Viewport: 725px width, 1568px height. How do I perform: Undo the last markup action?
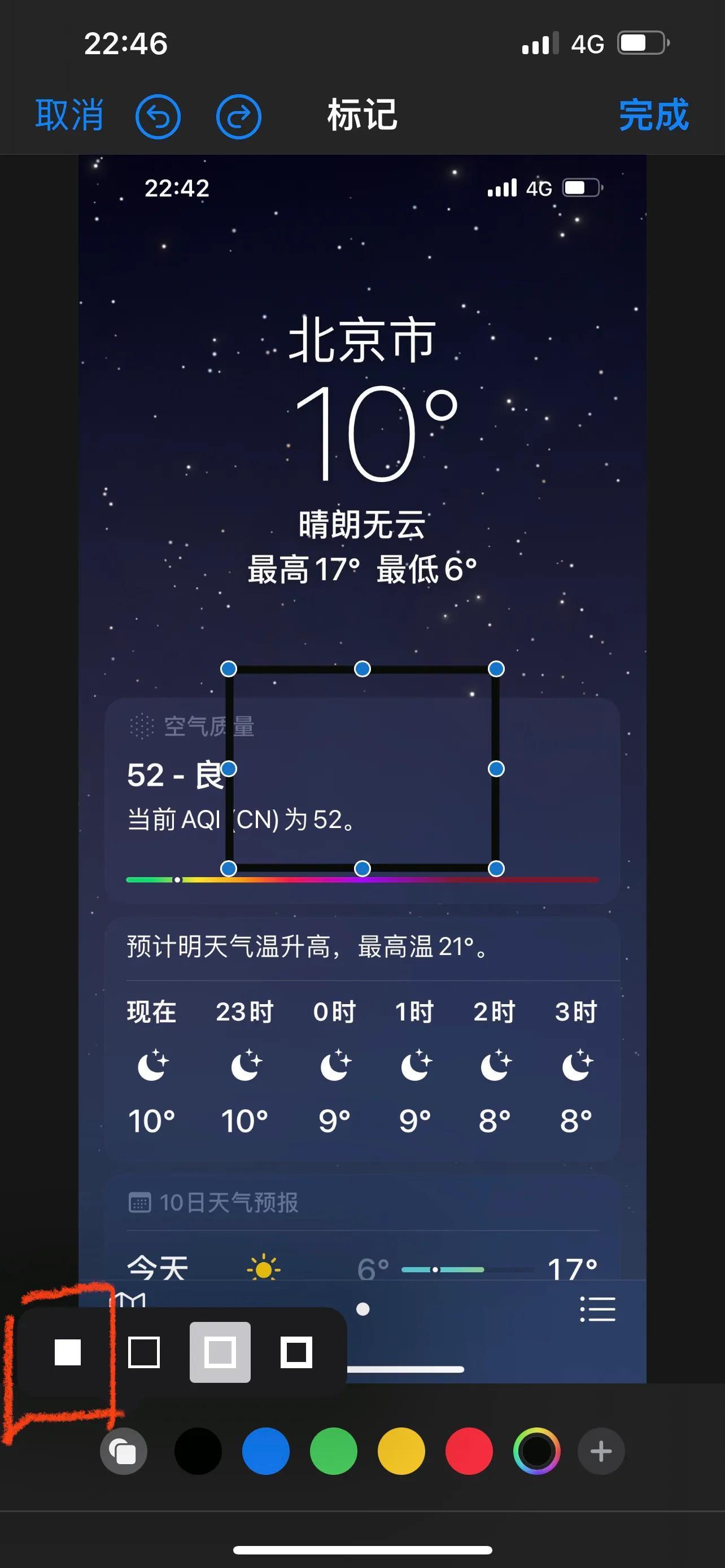tap(158, 116)
